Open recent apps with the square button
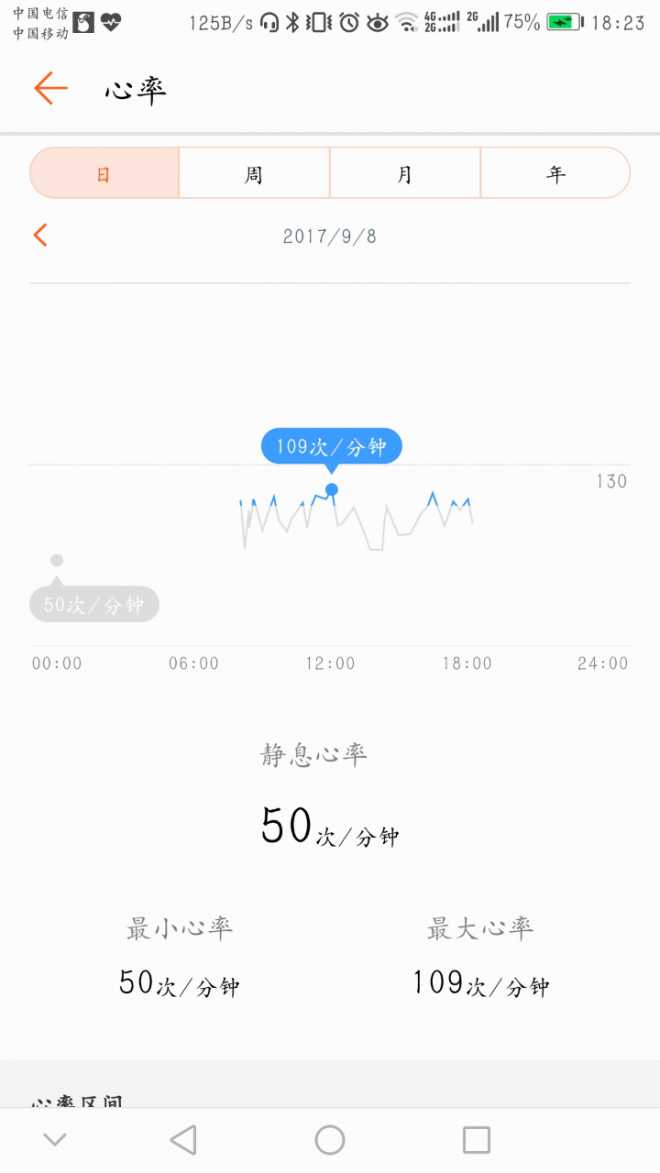Screen dimensions: 660x1173 click(477, 1140)
